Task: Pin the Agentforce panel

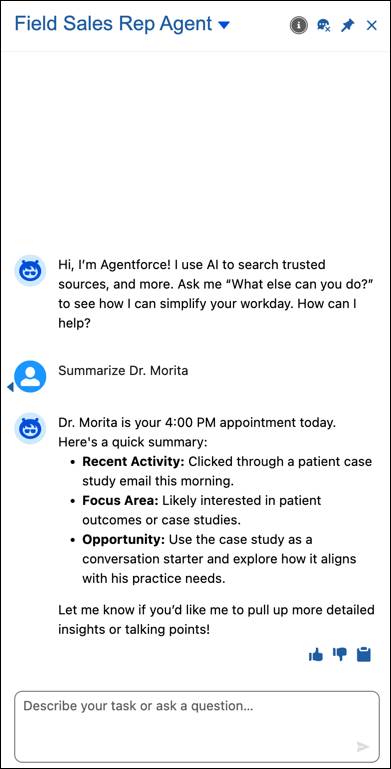Action: [x=348, y=25]
